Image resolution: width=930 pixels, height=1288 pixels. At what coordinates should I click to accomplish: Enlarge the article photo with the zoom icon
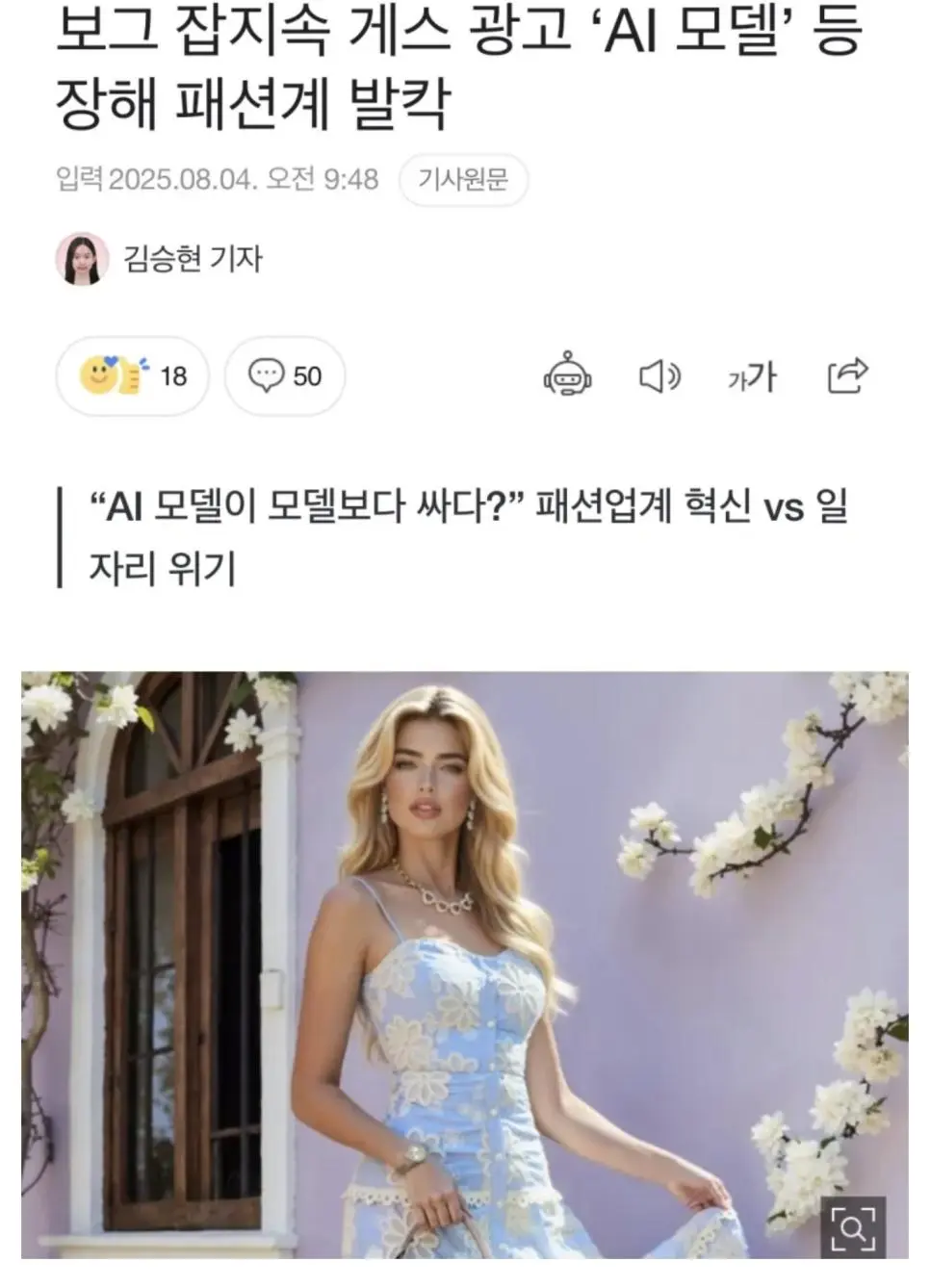point(852,1227)
